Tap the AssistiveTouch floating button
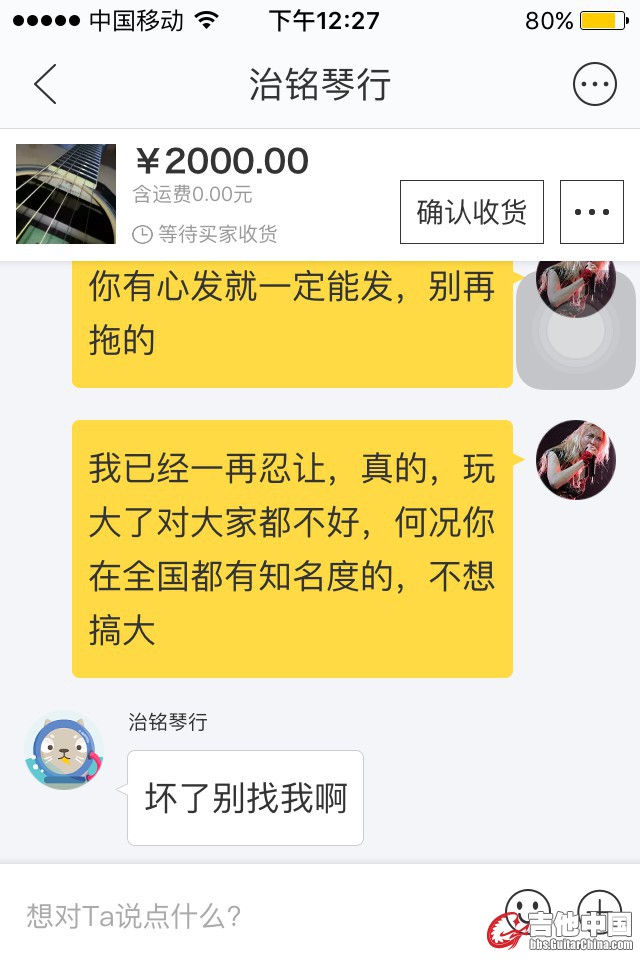This screenshot has width=640, height=960. (576, 331)
